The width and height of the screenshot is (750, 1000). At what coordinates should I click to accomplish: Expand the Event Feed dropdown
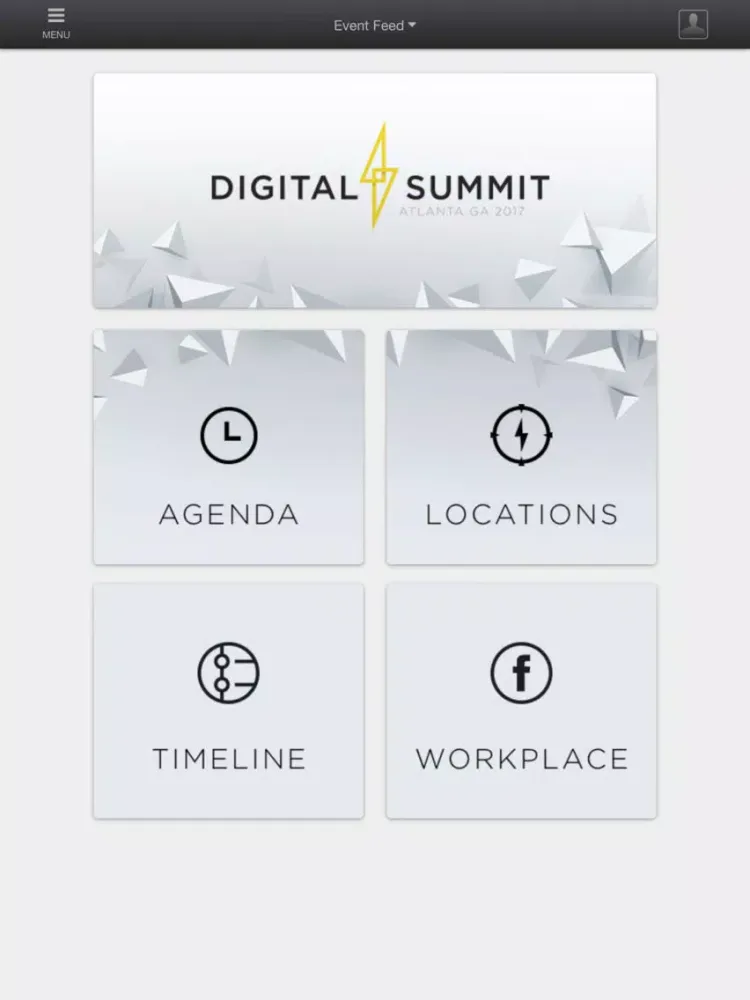tap(375, 25)
